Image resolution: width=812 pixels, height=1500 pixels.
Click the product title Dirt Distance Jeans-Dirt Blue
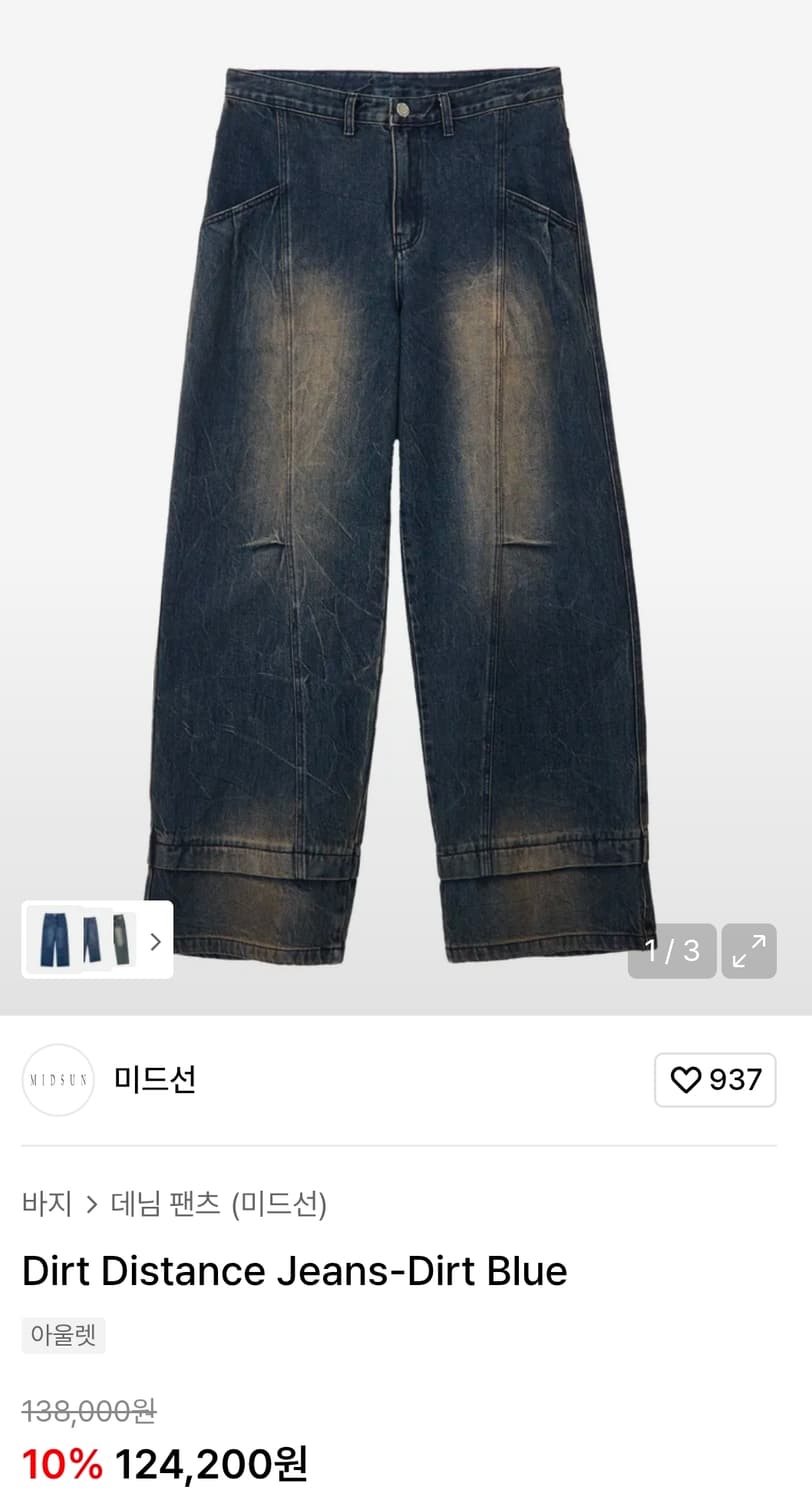click(x=295, y=1270)
